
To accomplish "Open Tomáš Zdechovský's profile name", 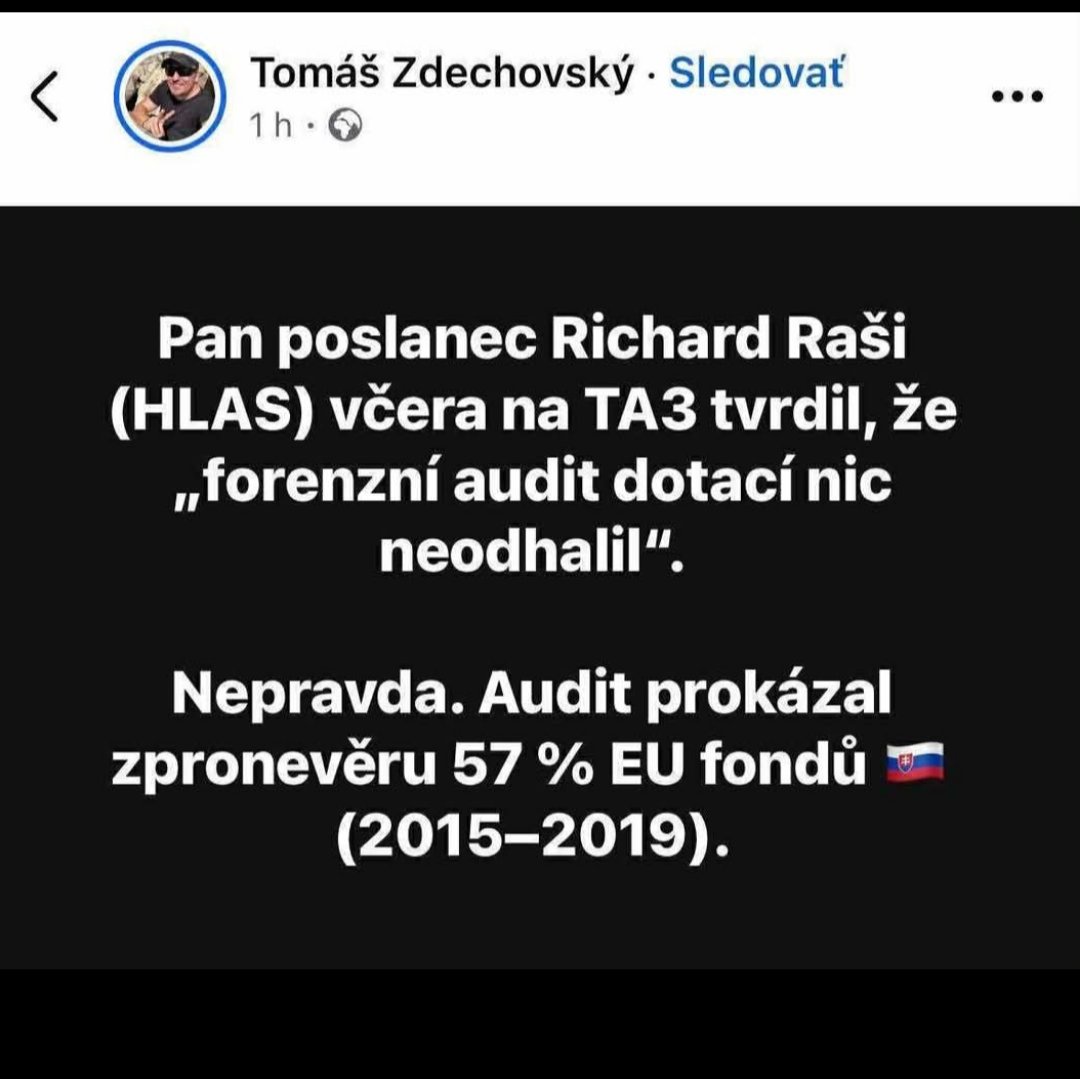I will click(x=441, y=73).
